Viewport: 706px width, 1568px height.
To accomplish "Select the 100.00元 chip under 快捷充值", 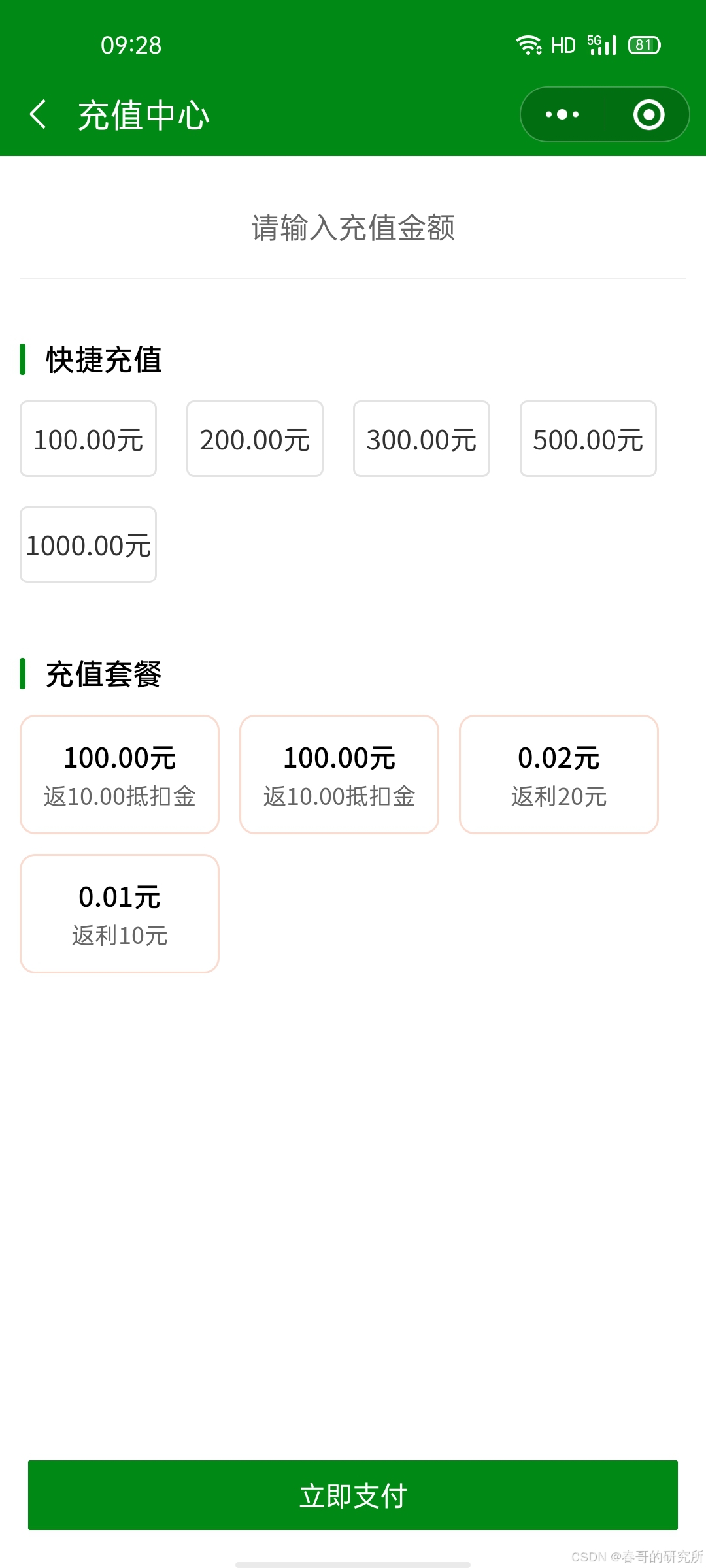I will tap(88, 439).
